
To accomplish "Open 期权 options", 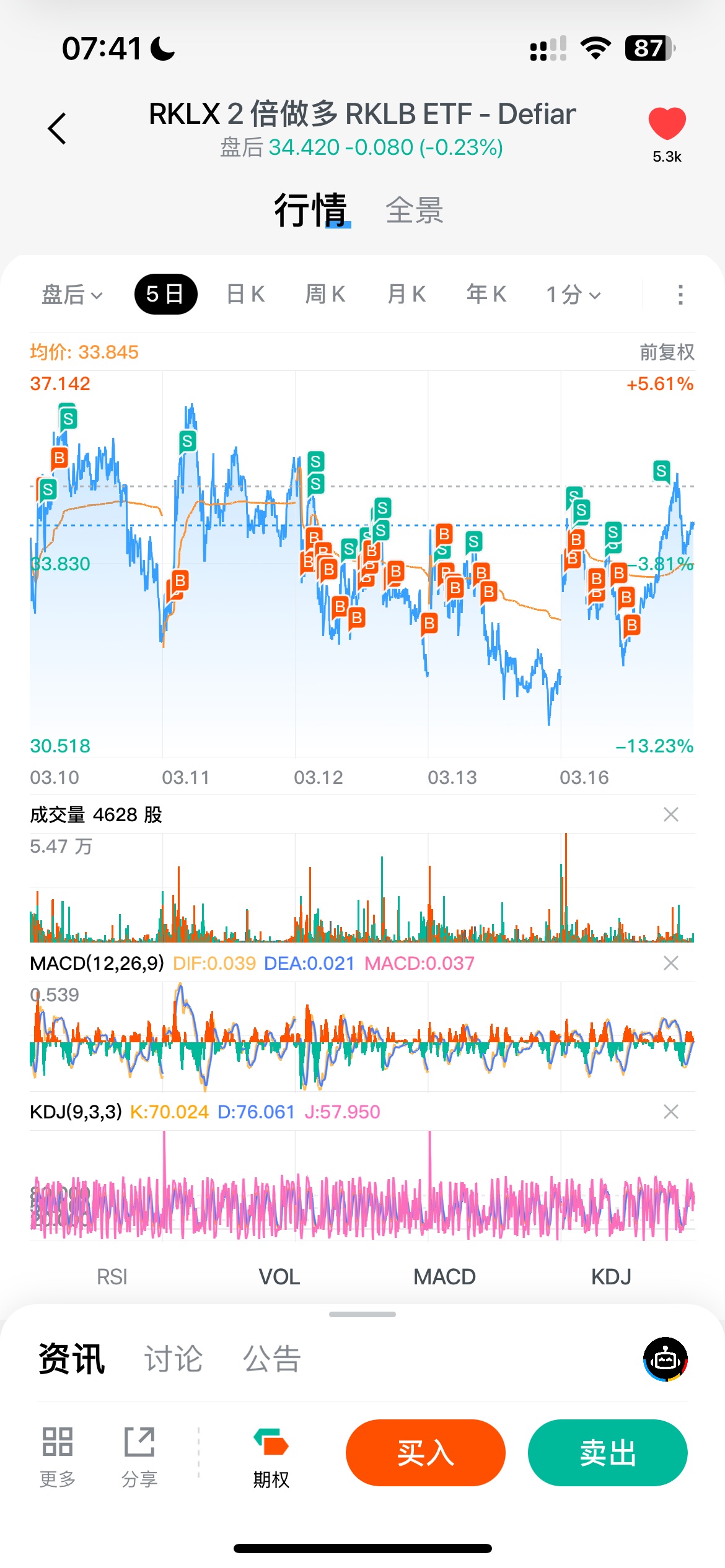I will point(271,1457).
